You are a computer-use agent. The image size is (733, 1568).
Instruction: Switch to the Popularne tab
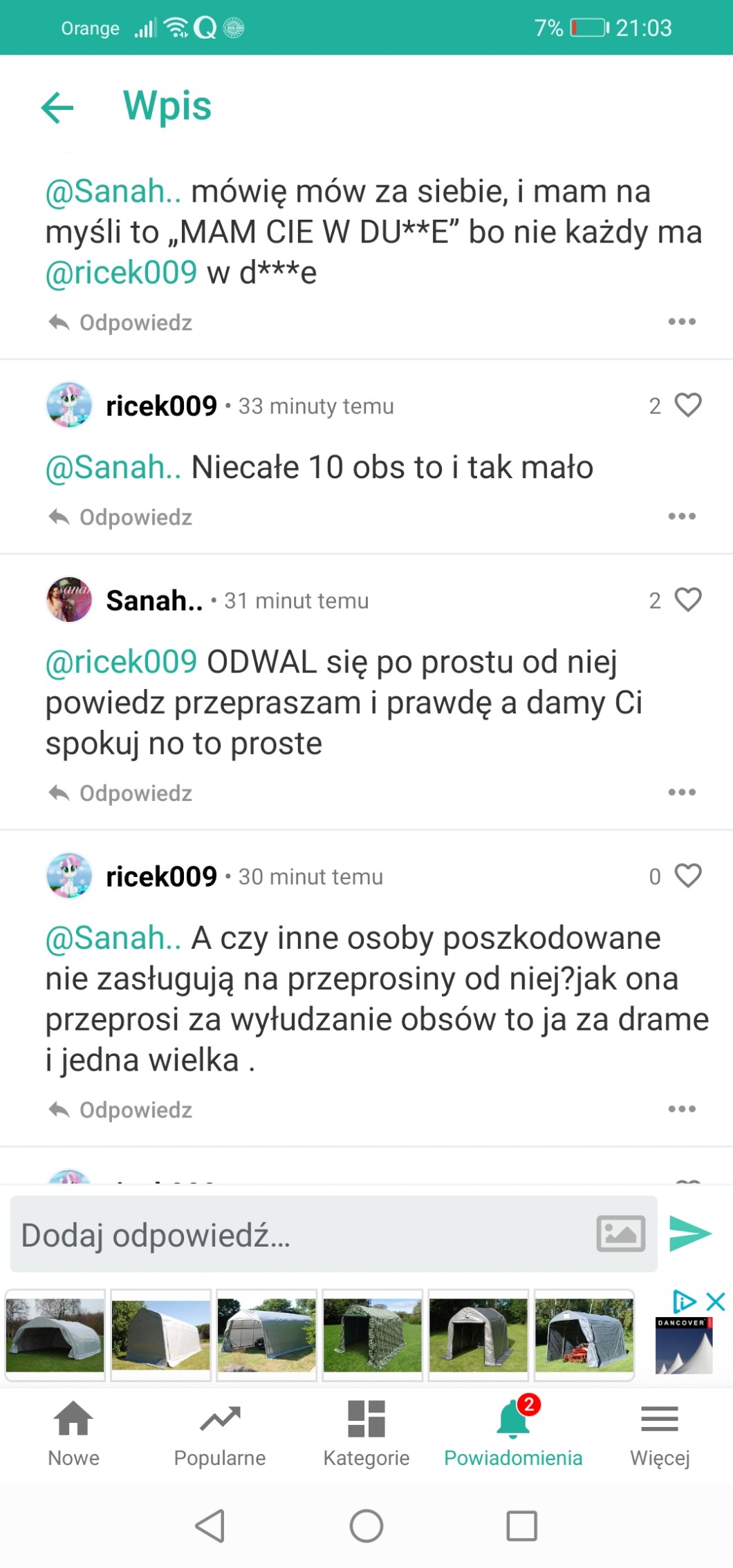(220, 1433)
